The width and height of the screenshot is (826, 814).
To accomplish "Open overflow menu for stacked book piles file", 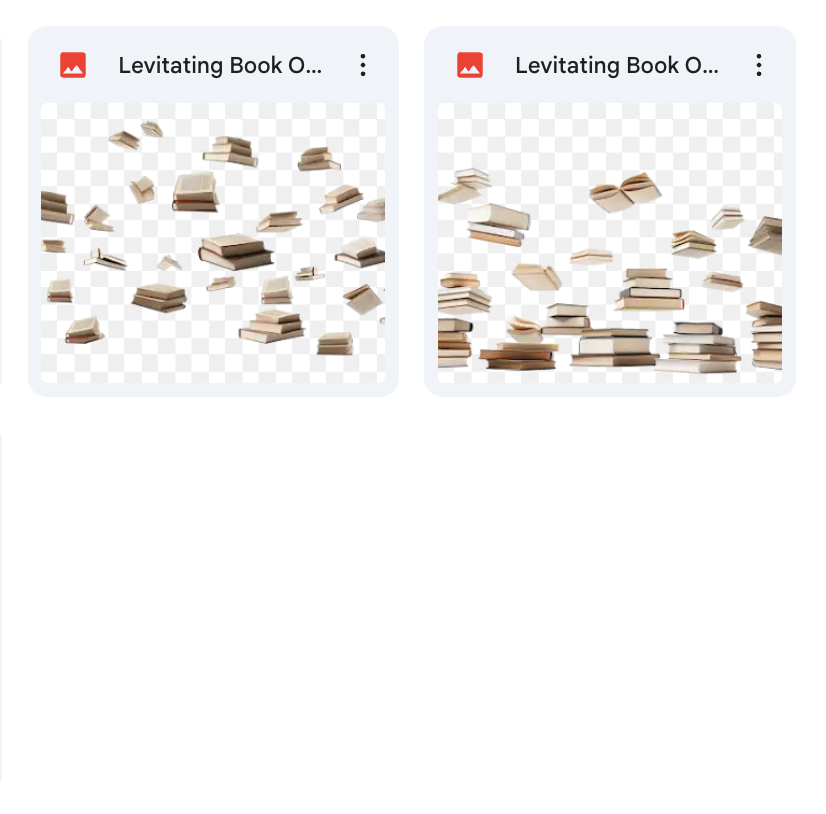I will [759, 66].
